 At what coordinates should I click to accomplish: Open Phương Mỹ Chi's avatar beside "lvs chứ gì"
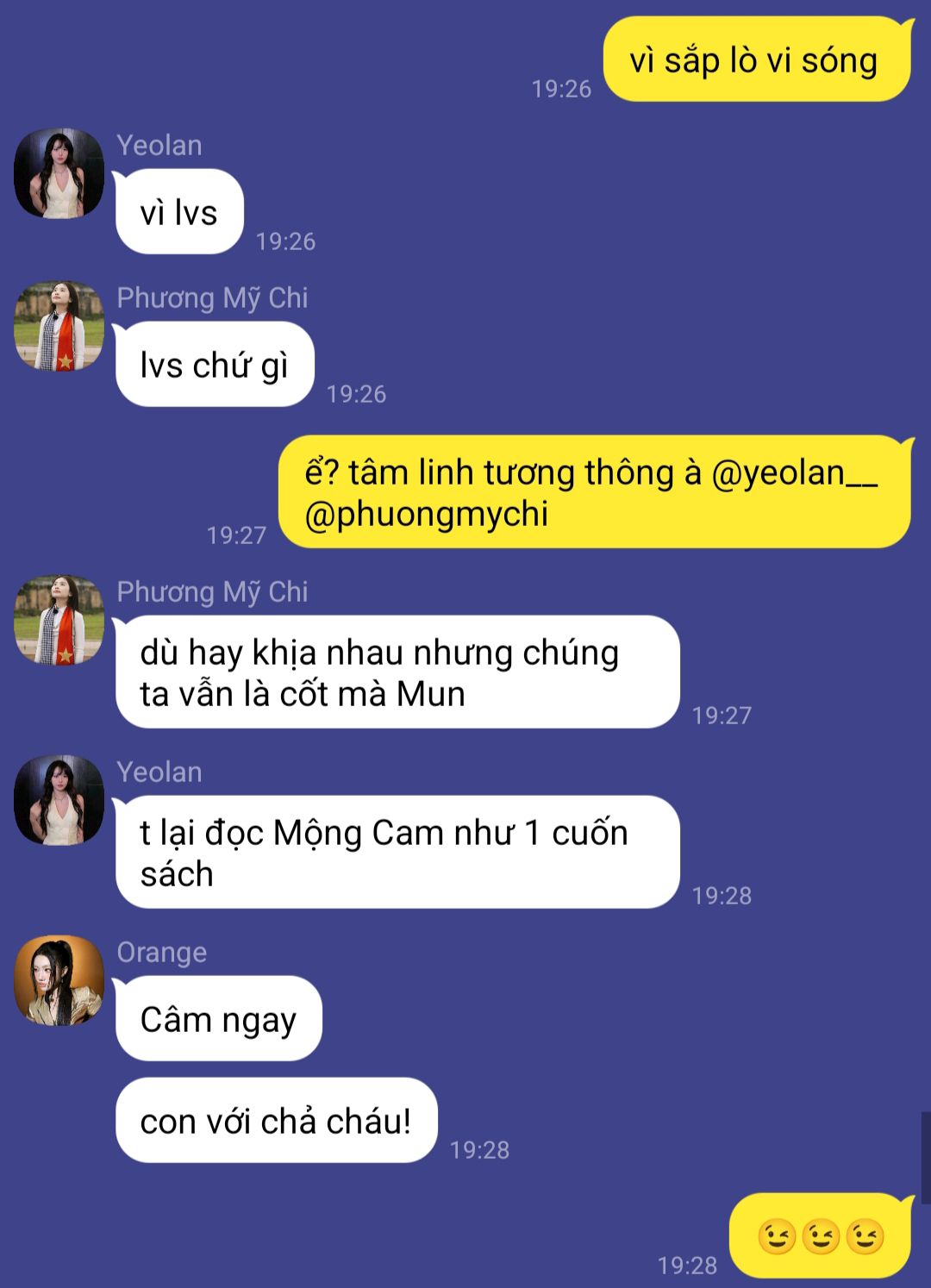(59, 326)
